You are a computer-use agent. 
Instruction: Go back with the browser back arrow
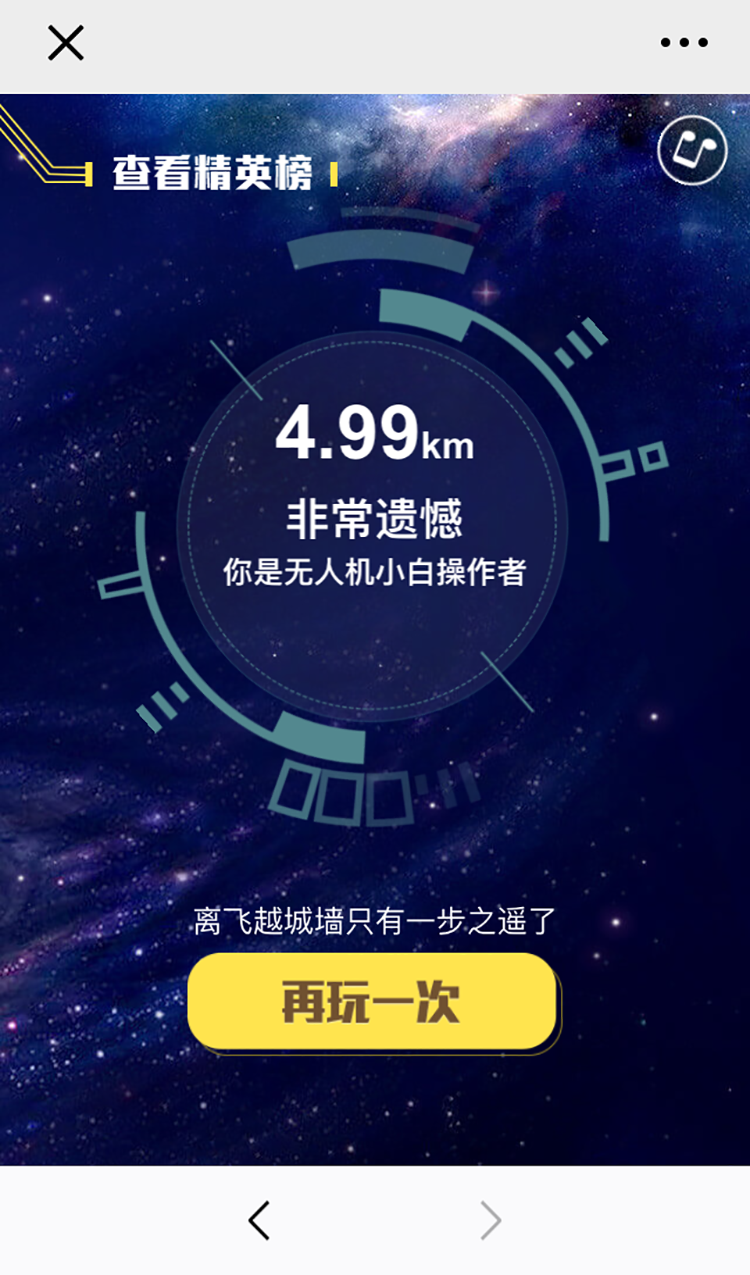coord(259,1220)
